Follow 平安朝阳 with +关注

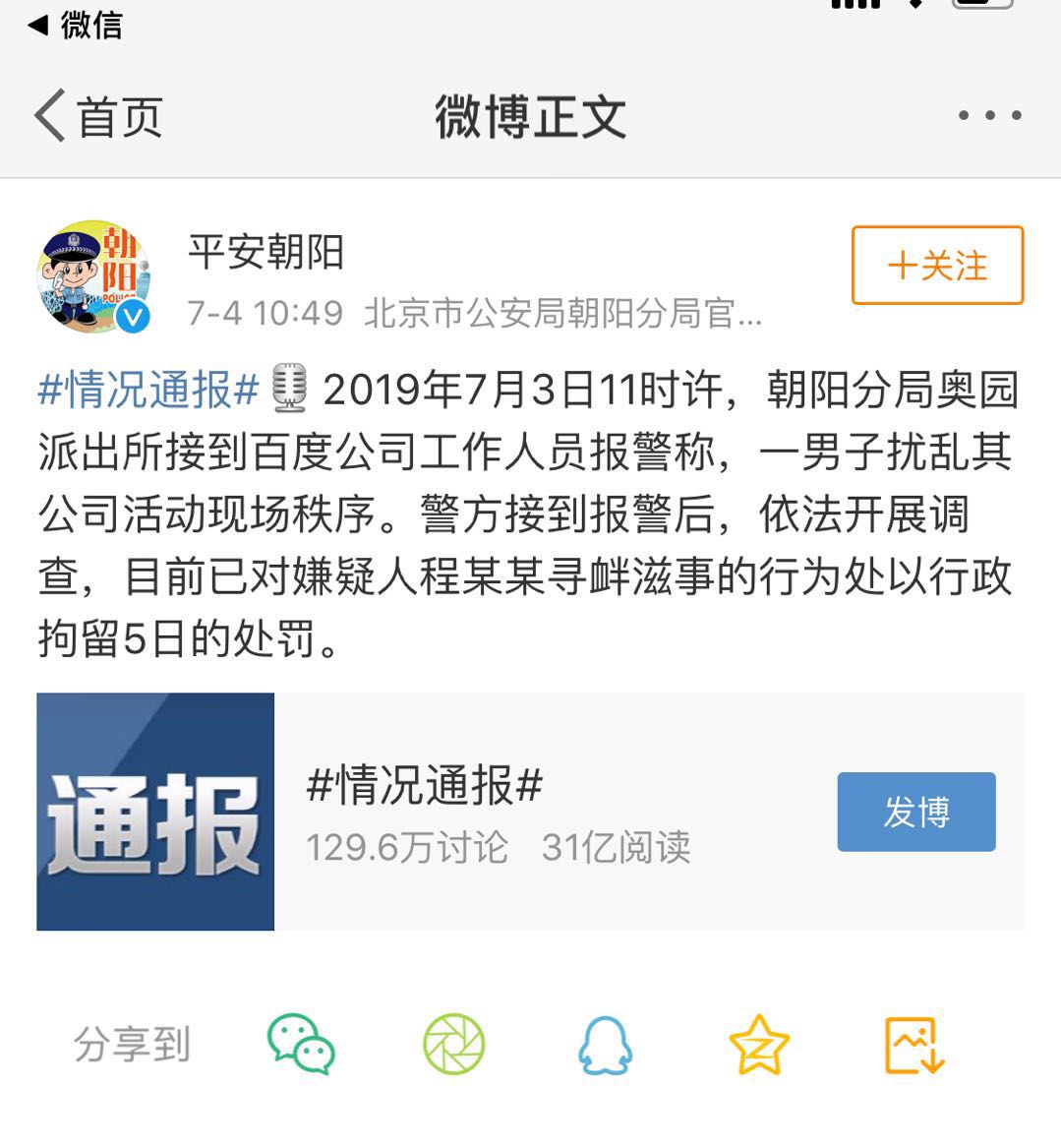(937, 266)
